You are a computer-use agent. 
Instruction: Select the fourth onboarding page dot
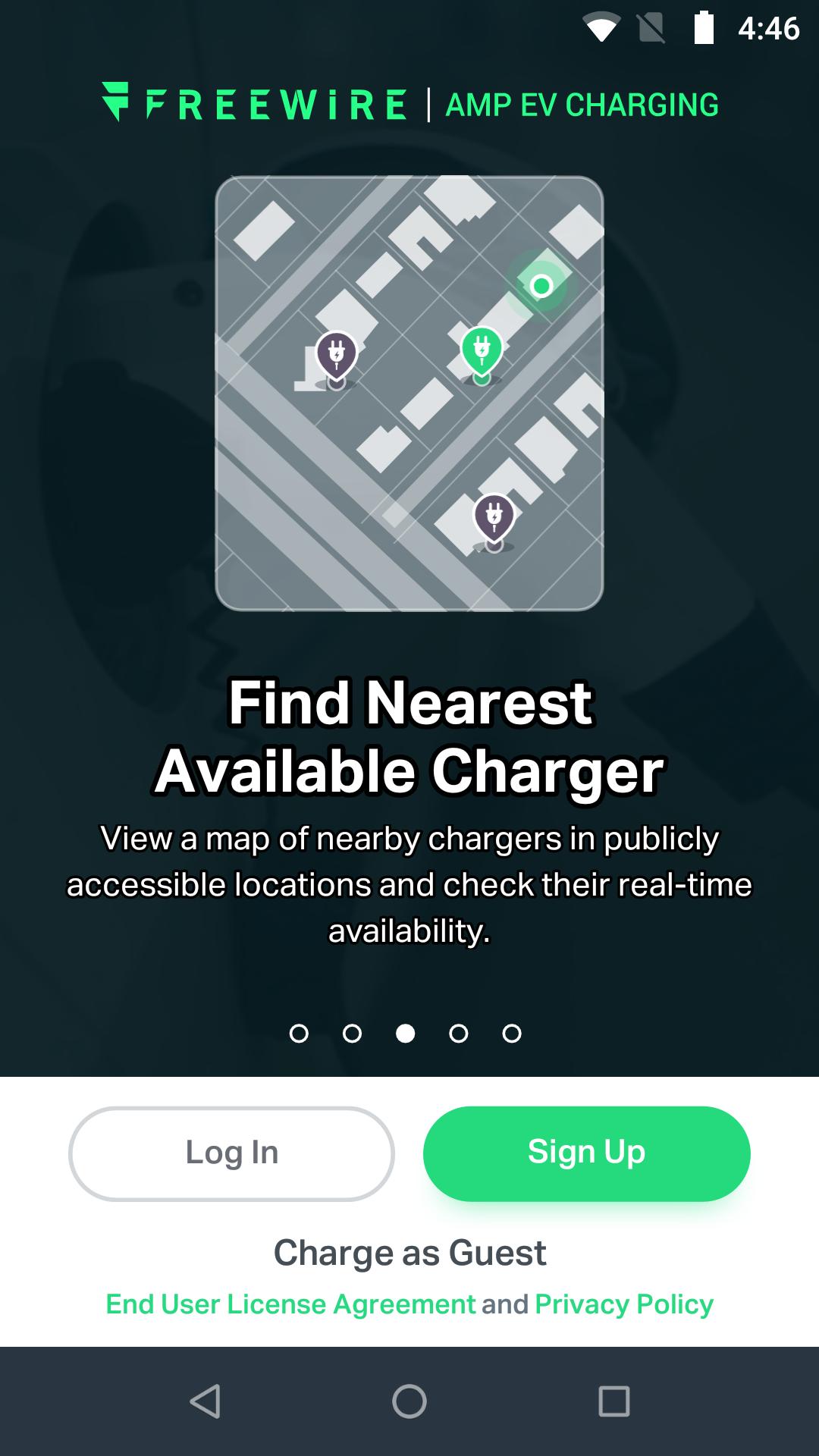point(459,1033)
